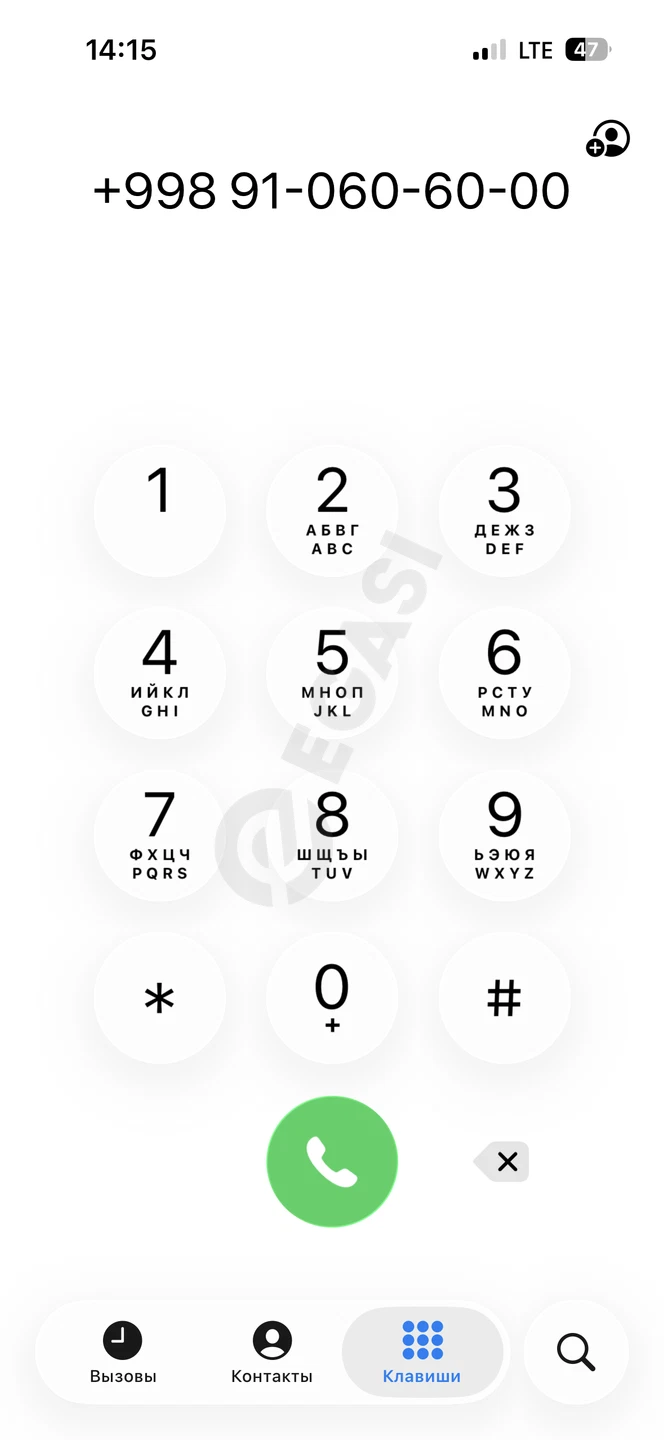Tap the hash key
This screenshot has height=1440, width=664.
tap(504, 998)
